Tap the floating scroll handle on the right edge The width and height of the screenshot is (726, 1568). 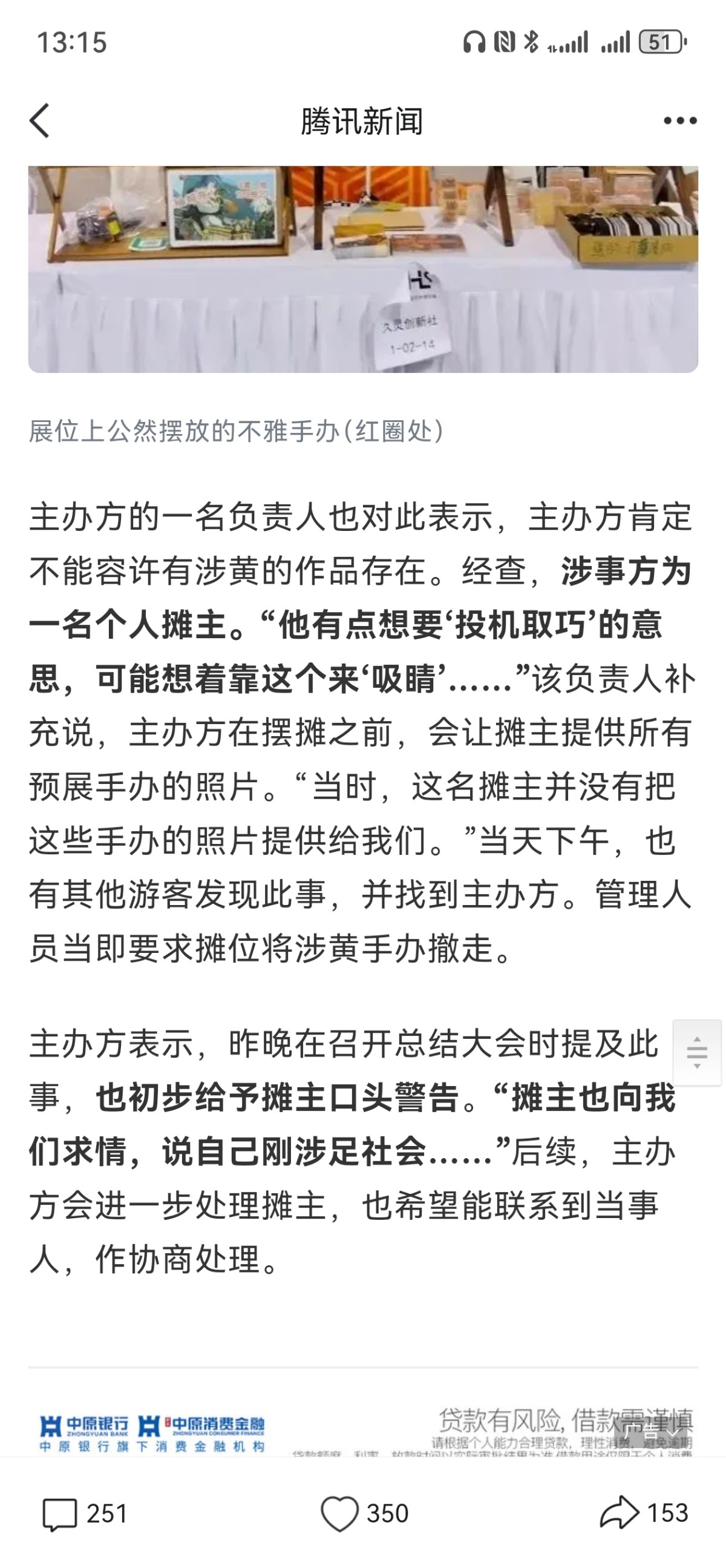[x=697, y=1052]
